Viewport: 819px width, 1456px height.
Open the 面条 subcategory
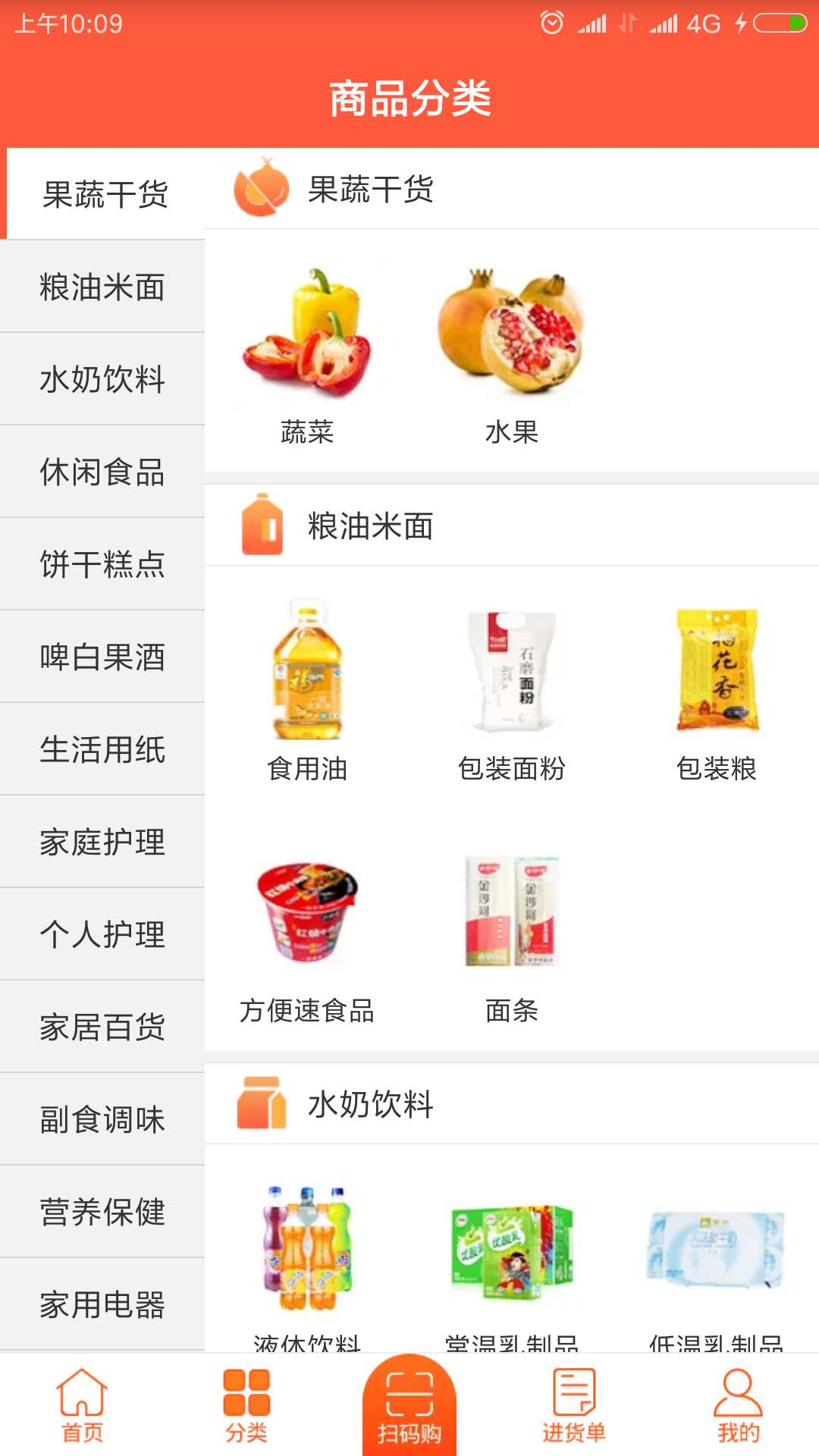click(x=512, y=933)
